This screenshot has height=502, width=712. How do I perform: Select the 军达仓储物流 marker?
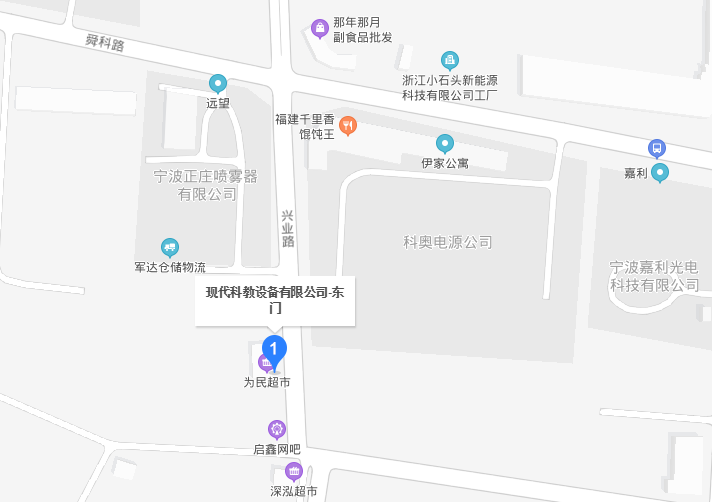tap(170, 247)
